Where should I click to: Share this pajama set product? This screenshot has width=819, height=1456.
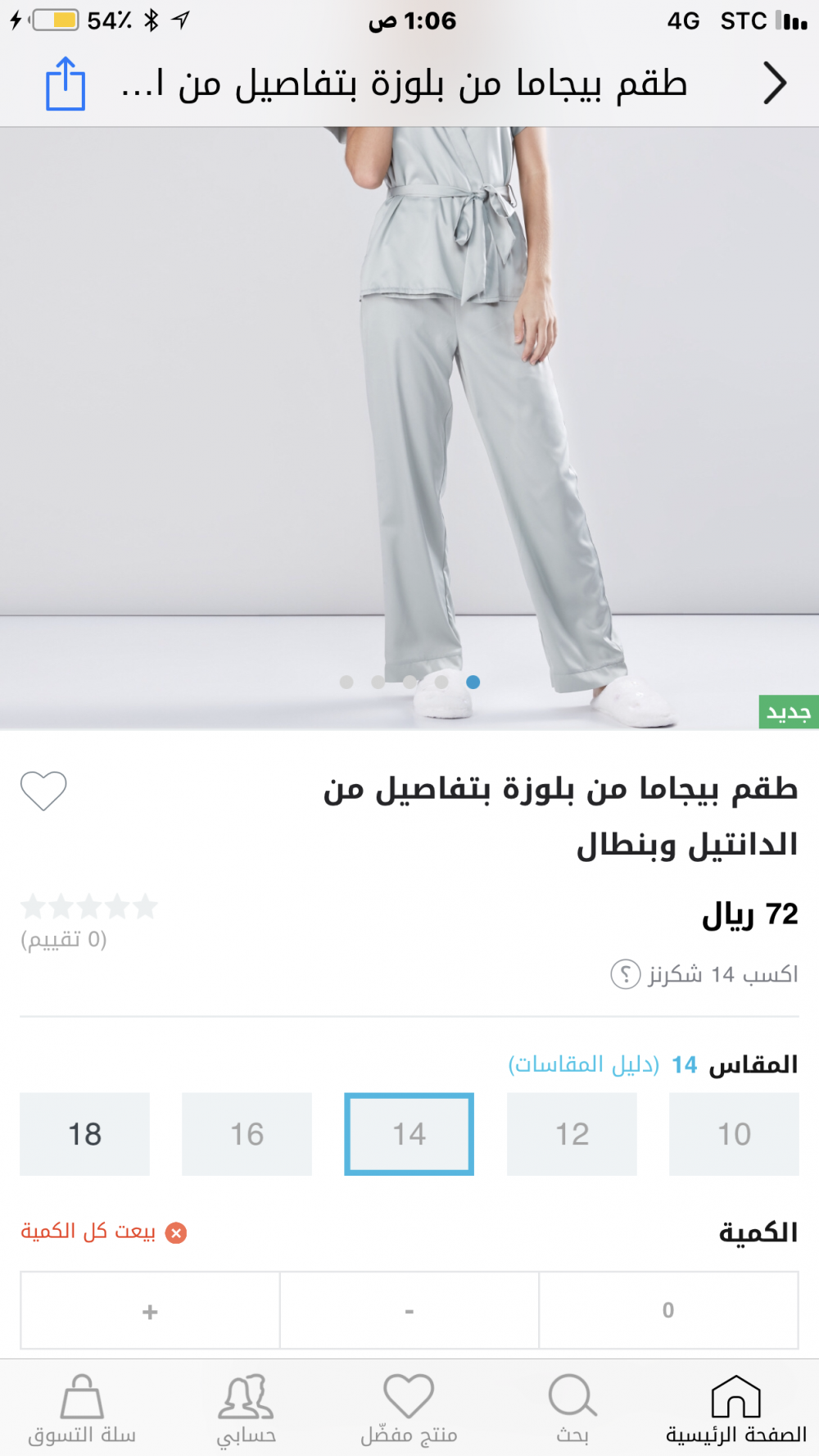[x=65, y=84]
